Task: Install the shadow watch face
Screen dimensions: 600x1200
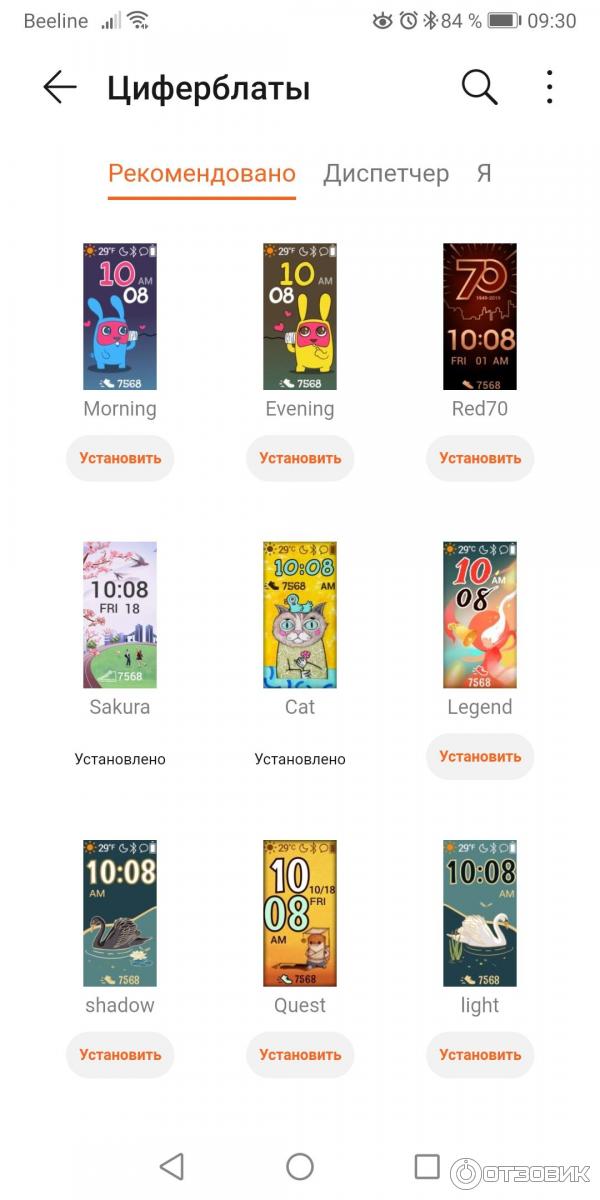Action: 120,1054
